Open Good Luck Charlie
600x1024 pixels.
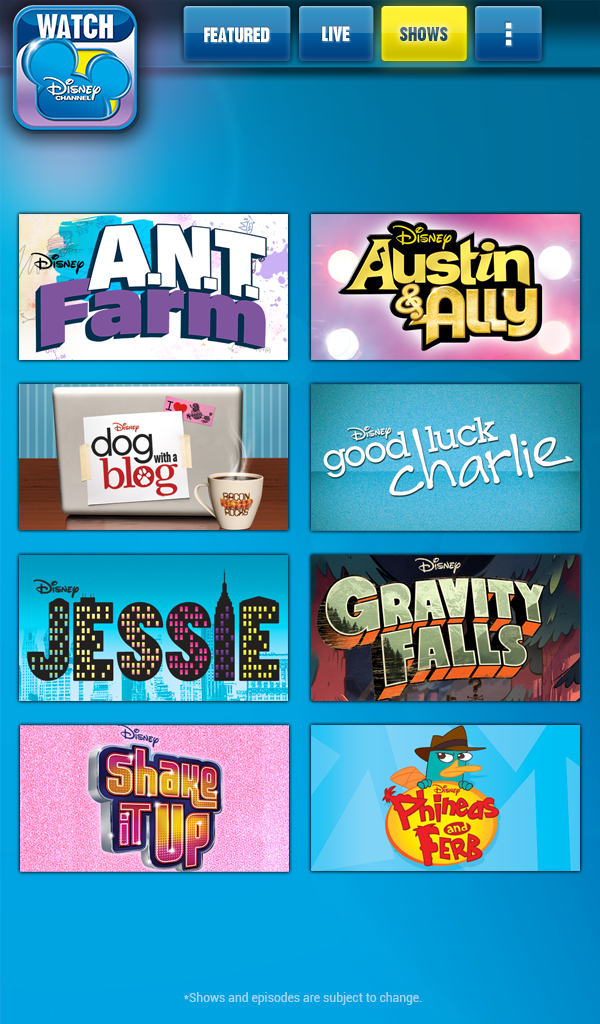click(445, 457)
